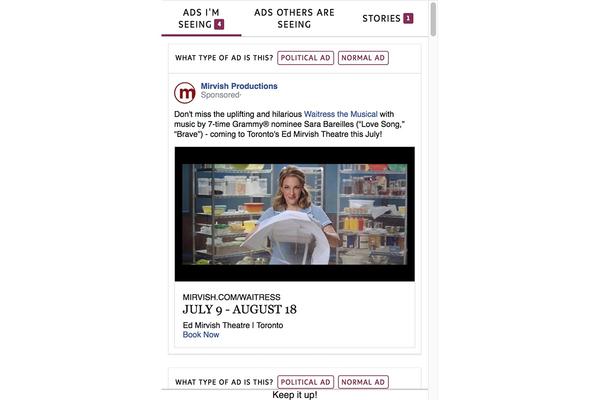
Task: Open the Mirvish Productions advertiser page
Action: pos(239,86)
